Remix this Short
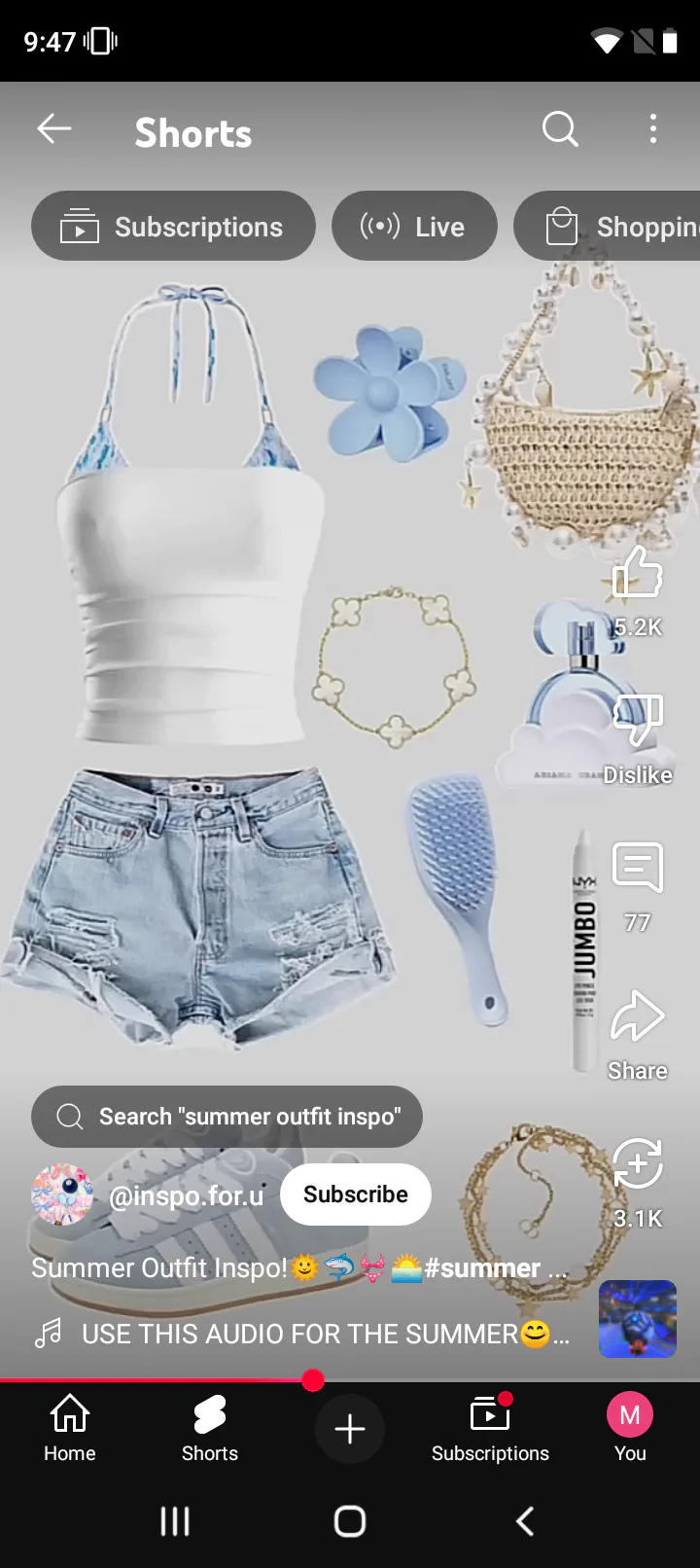 (x=638, y=1165)
